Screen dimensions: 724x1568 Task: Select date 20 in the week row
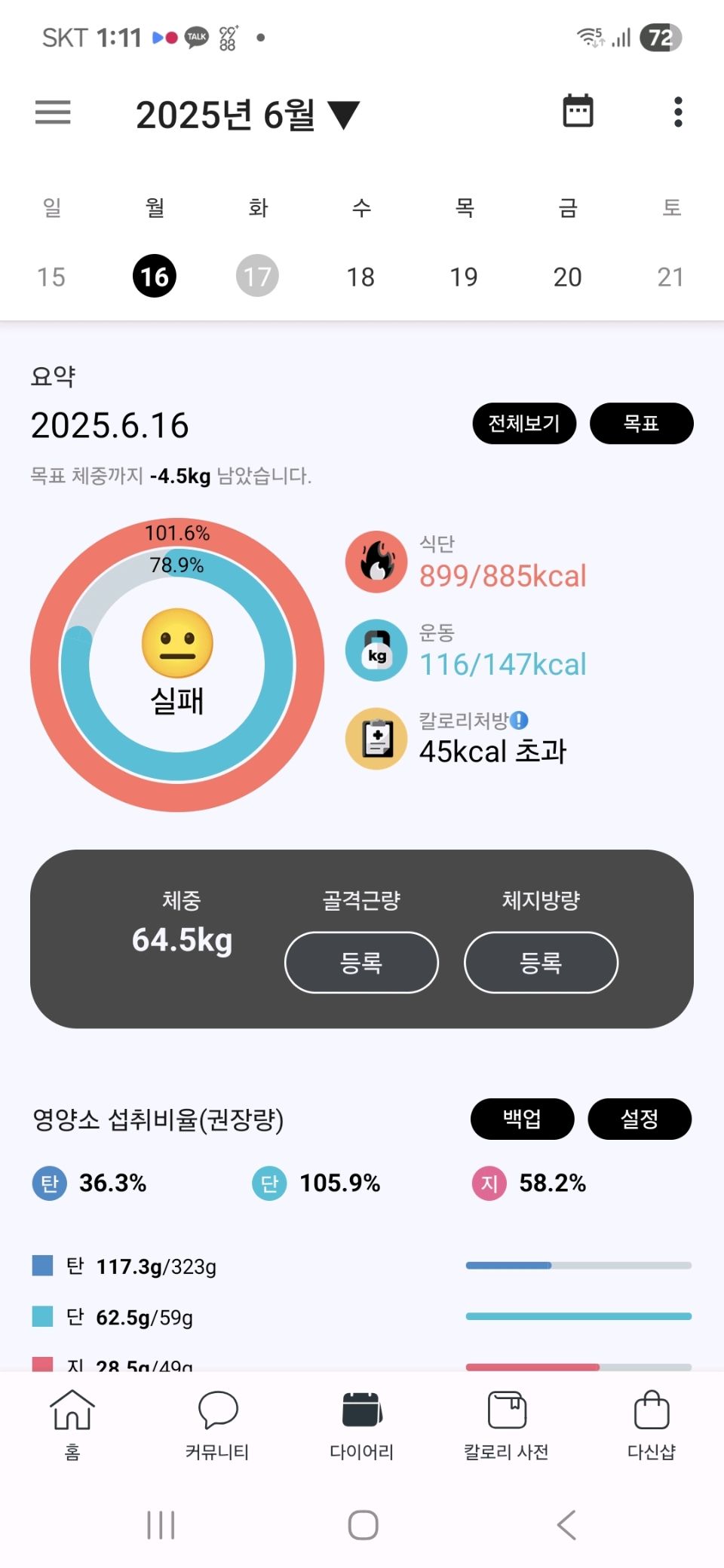click(567, 277)
